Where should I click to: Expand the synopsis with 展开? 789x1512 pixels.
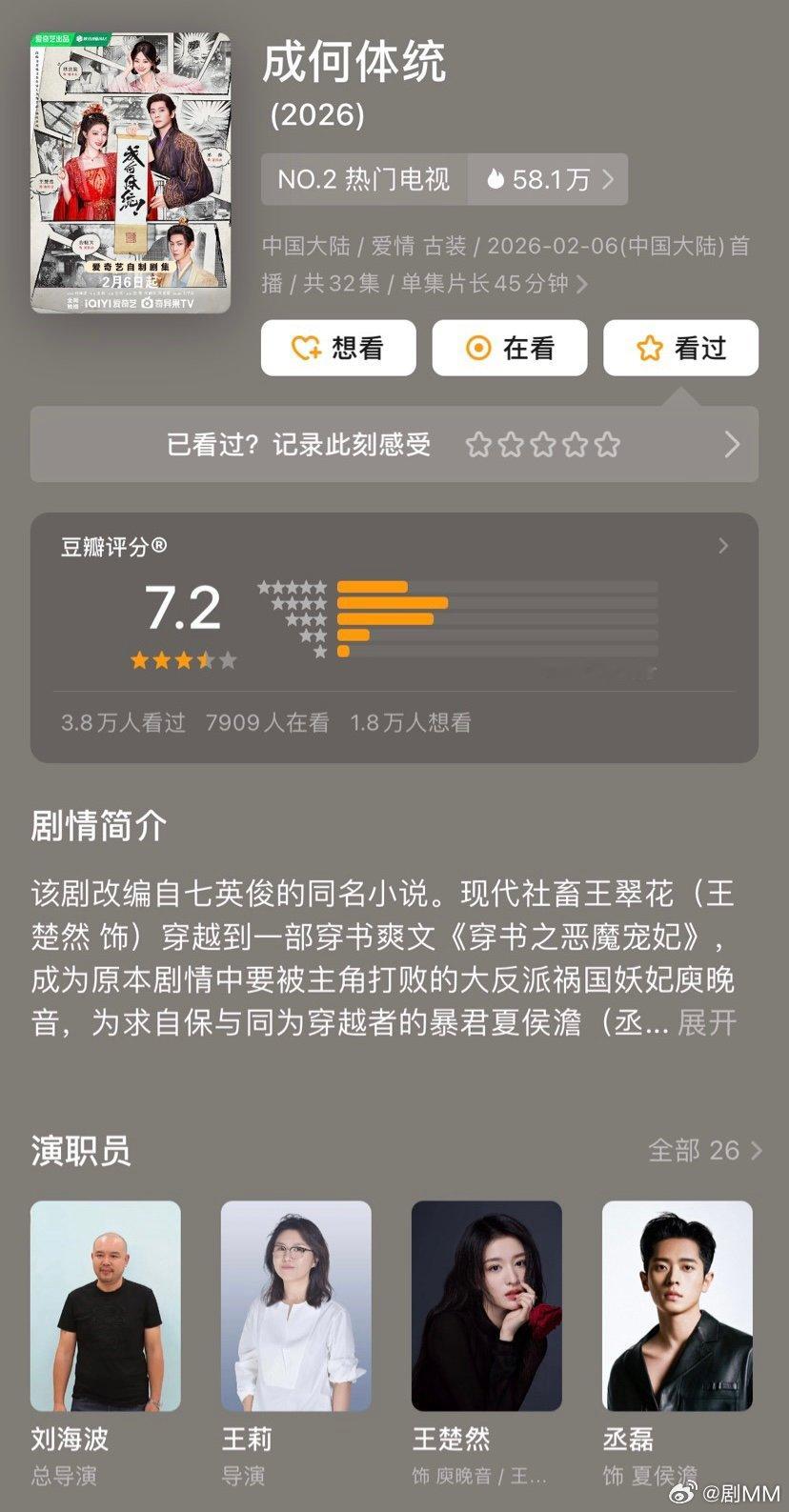tap(708, 1022)
